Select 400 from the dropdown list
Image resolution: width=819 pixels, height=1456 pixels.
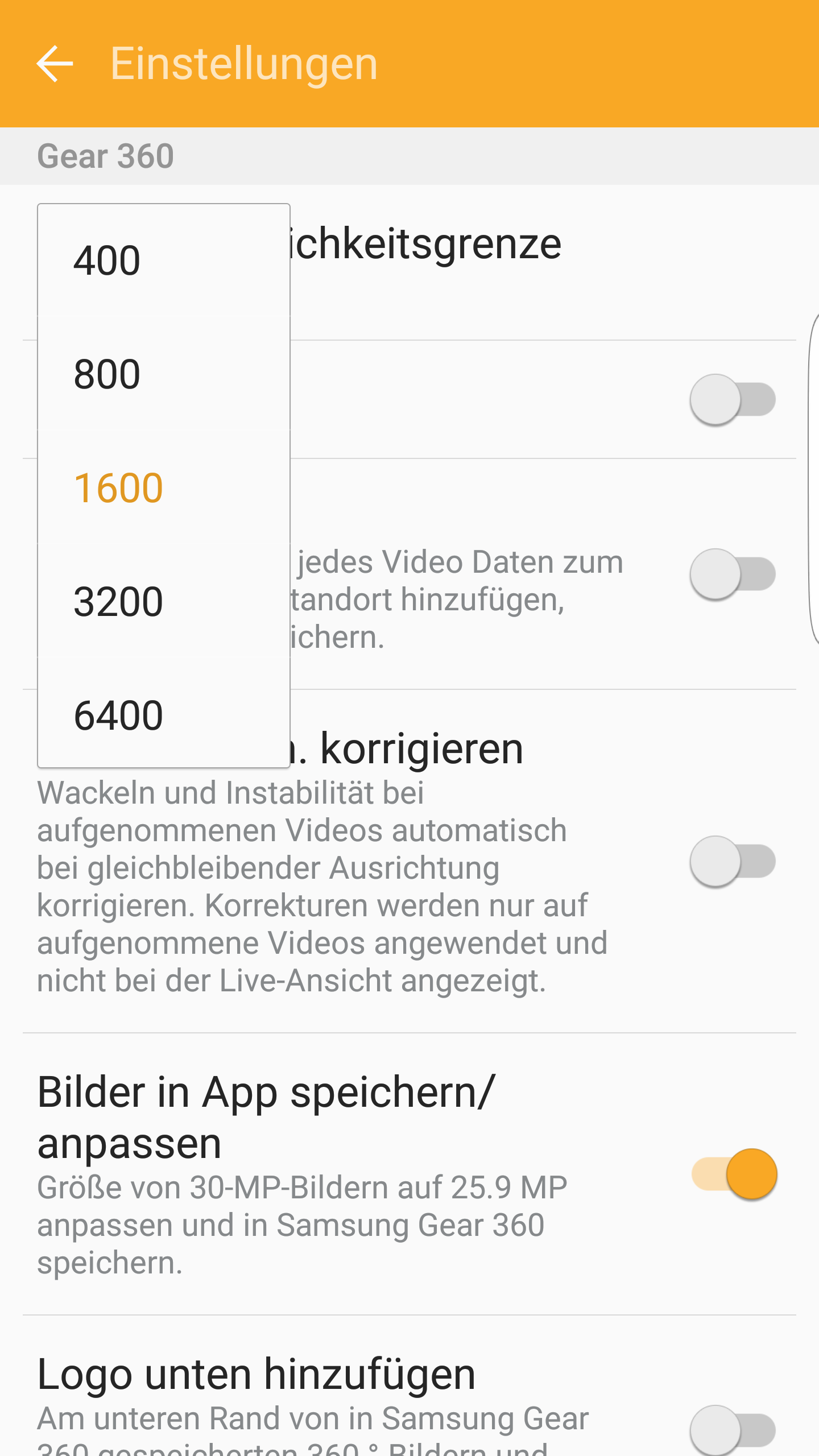(164, 260)
